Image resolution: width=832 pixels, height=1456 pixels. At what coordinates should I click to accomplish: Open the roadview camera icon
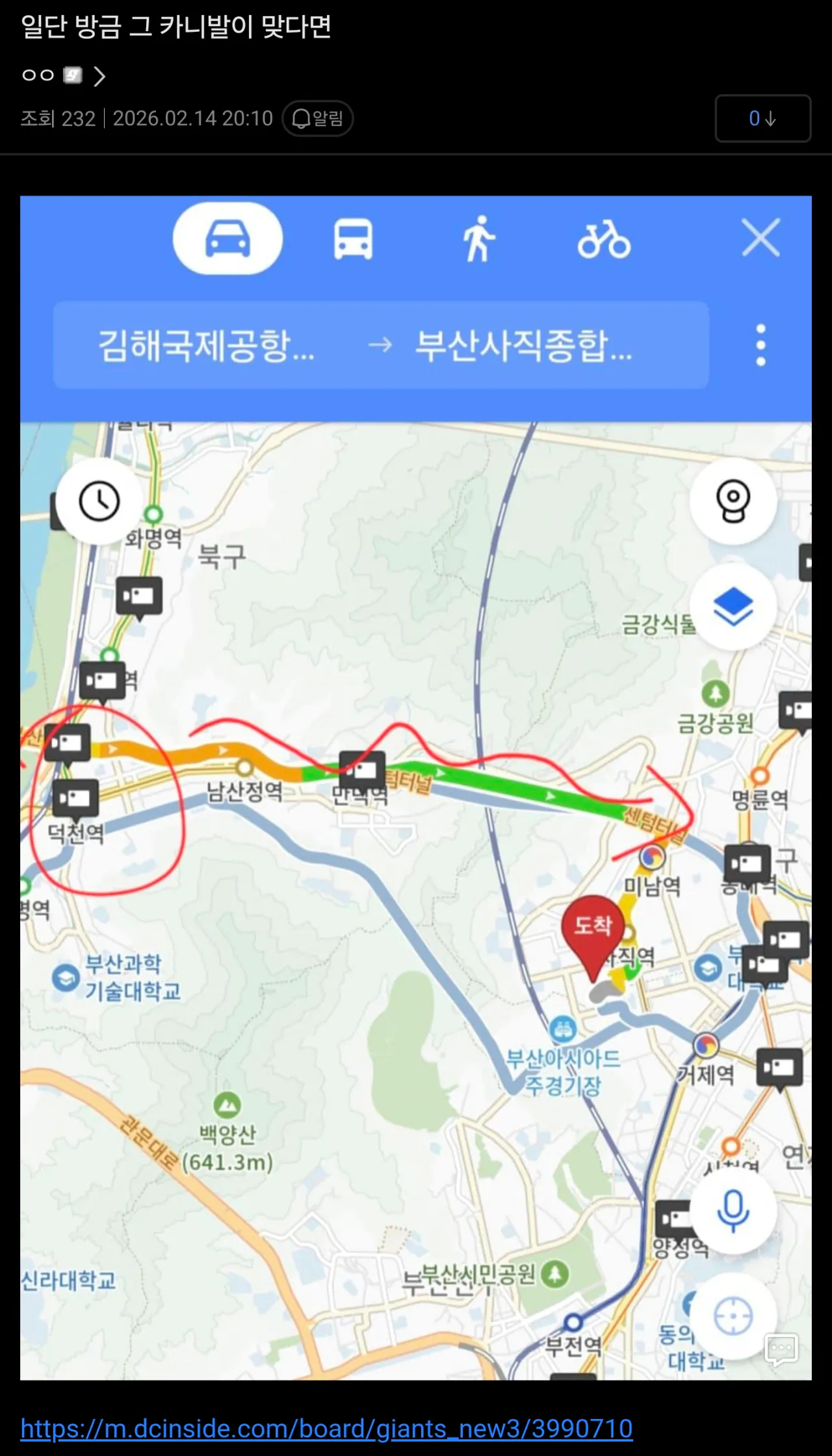[733, 502]
